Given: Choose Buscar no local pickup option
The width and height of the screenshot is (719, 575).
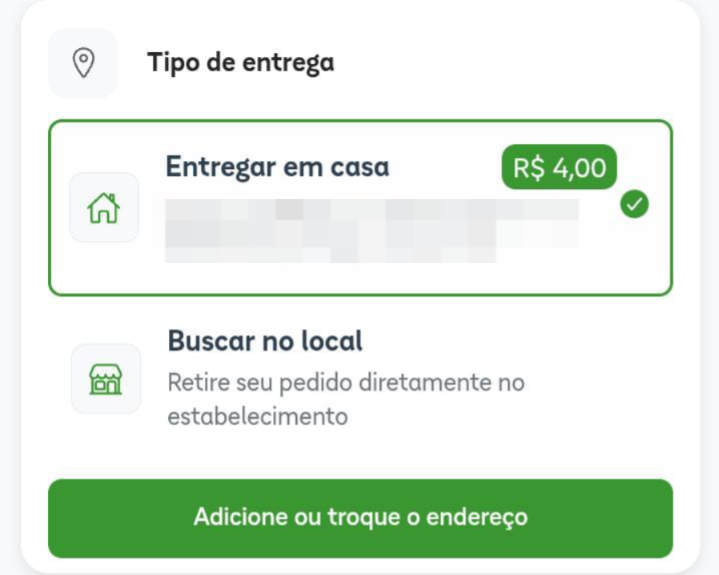Looking at the screenshot, I should (x=360, y=378).
